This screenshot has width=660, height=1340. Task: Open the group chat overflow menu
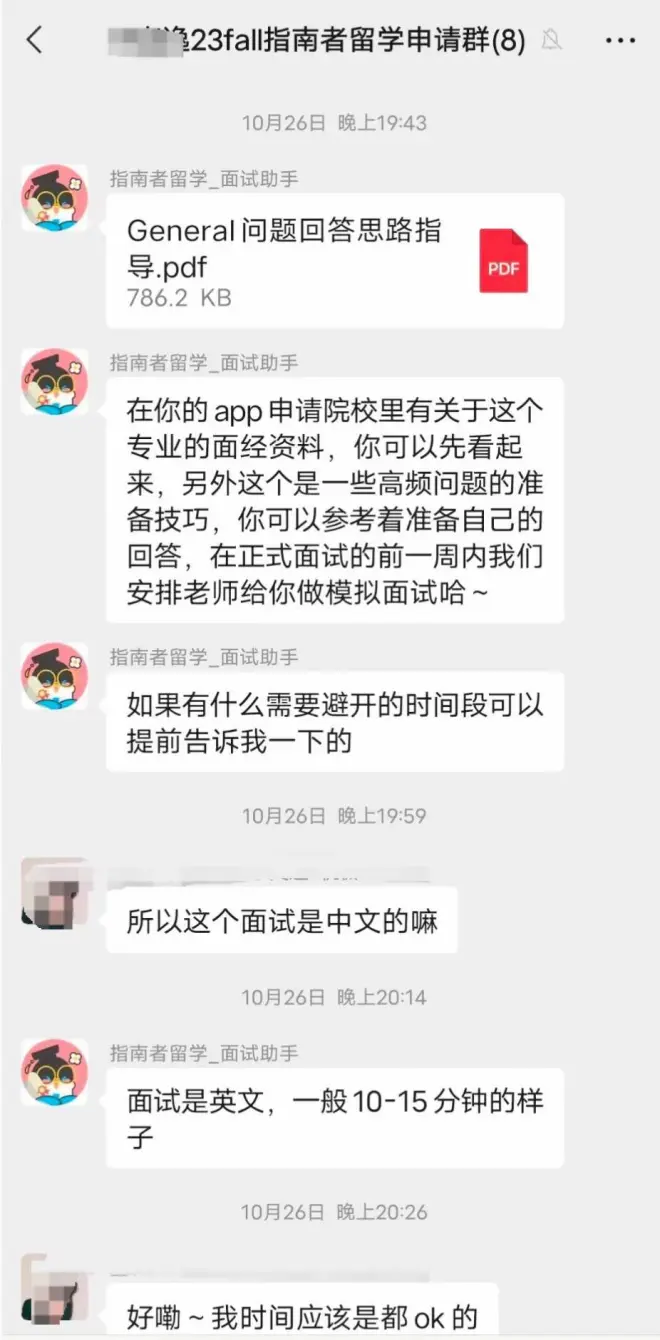[x=620, y=41]
